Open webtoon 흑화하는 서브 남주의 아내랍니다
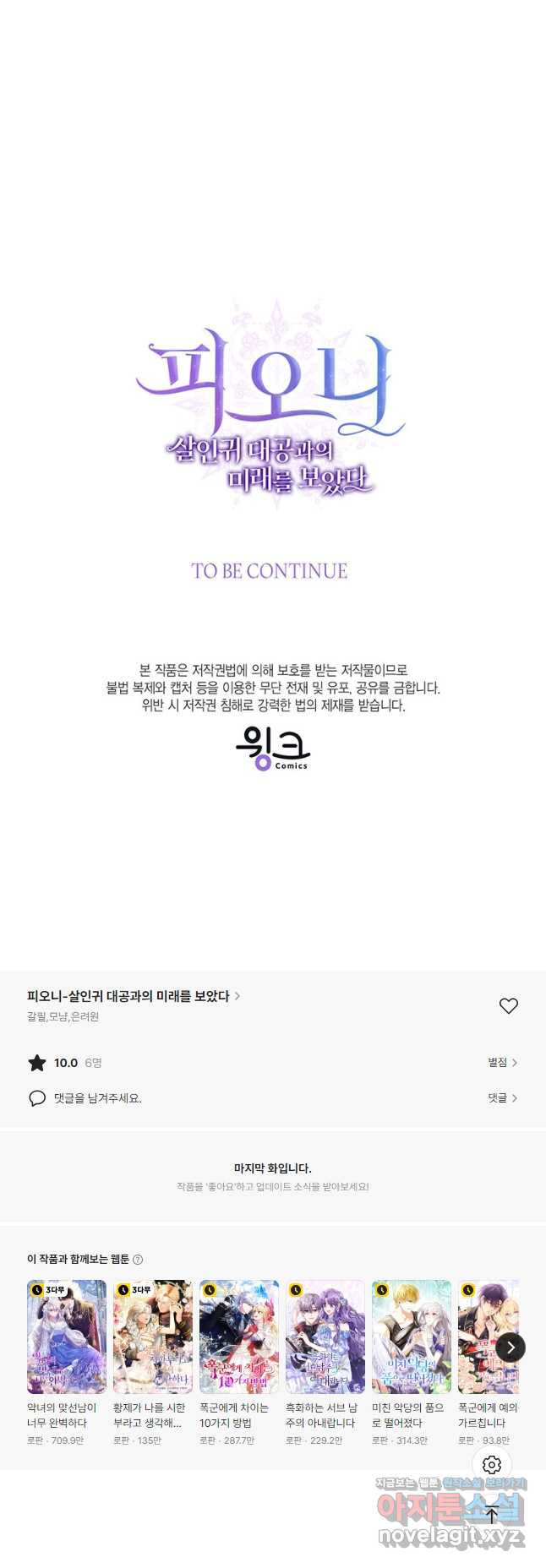546x1568 pixels. [325, 1337]
